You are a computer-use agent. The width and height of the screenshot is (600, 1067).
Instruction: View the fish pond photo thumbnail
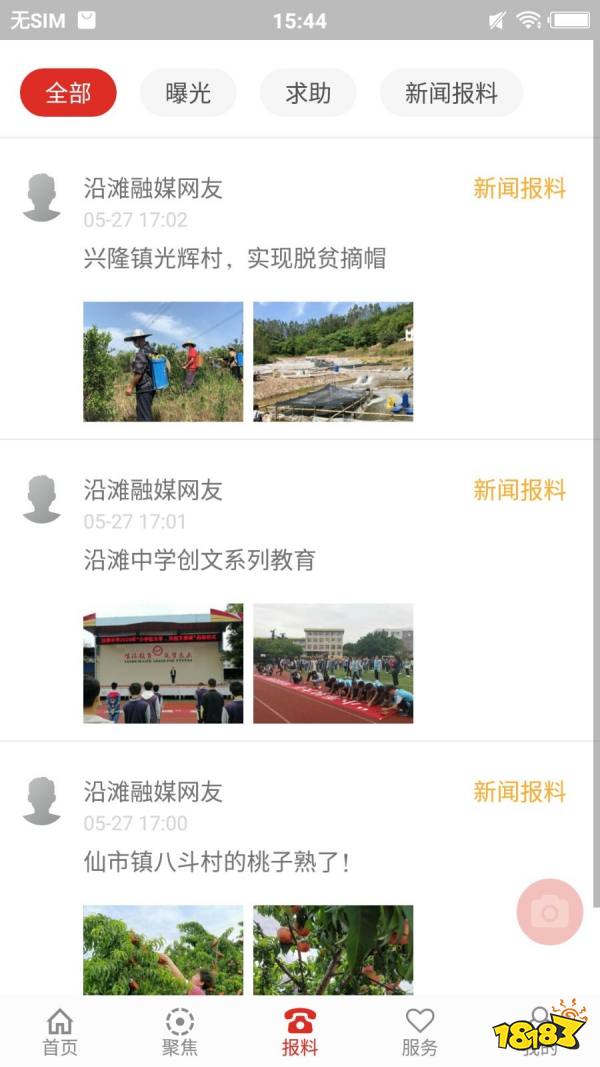(x=333, y=361)
